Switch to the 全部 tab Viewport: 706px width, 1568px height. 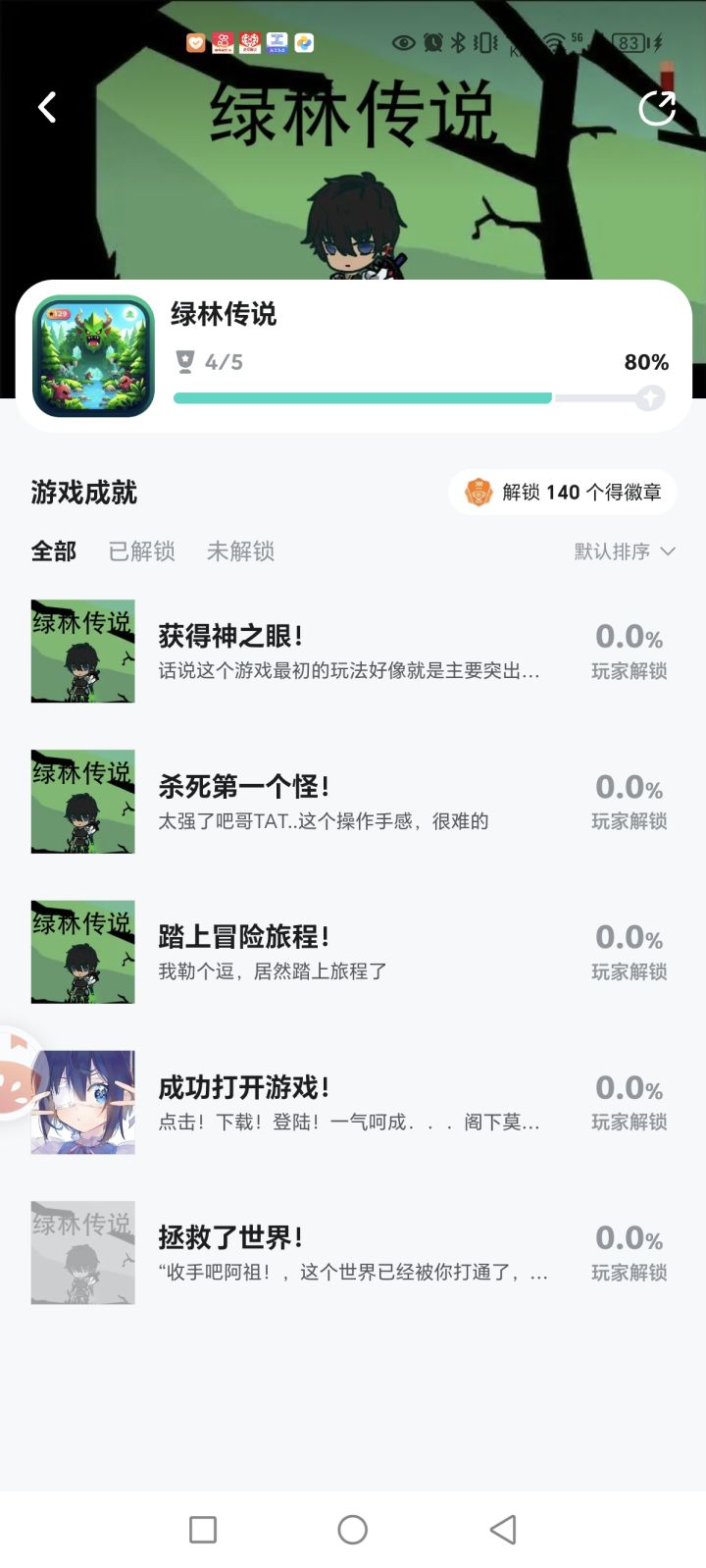tap(53, 551)
